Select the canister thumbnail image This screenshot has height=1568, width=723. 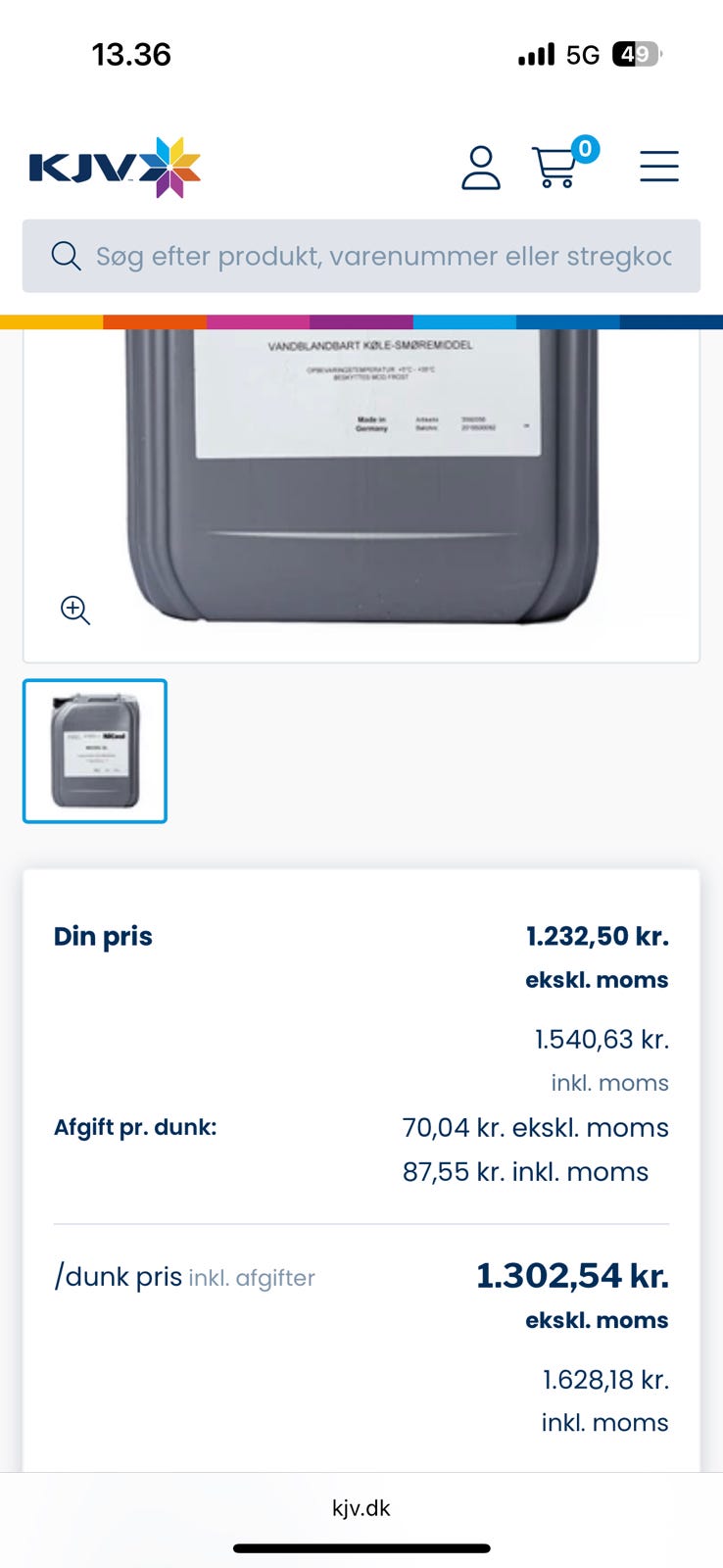pos(95,751)
